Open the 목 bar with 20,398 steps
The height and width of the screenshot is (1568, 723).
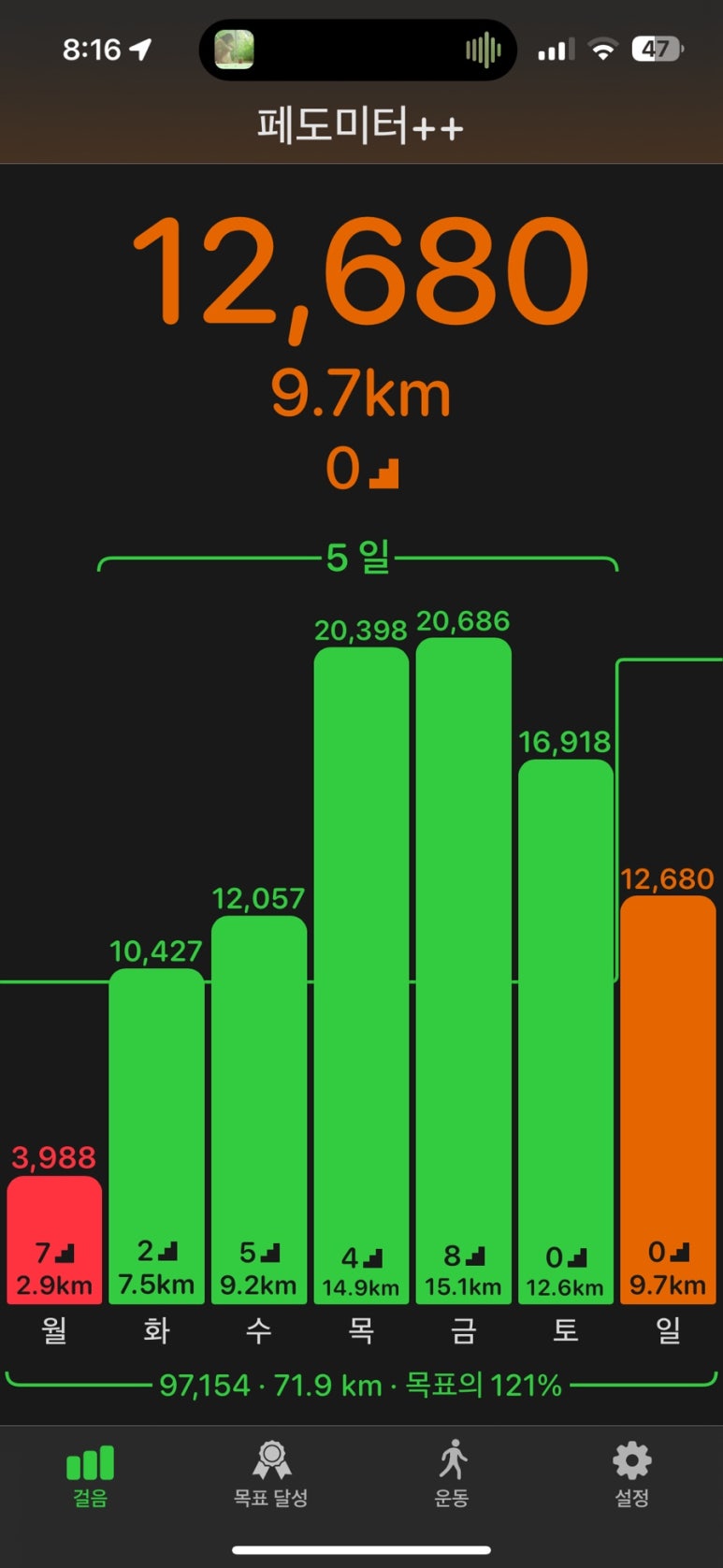pyautogui.click(x=361, y=973)
